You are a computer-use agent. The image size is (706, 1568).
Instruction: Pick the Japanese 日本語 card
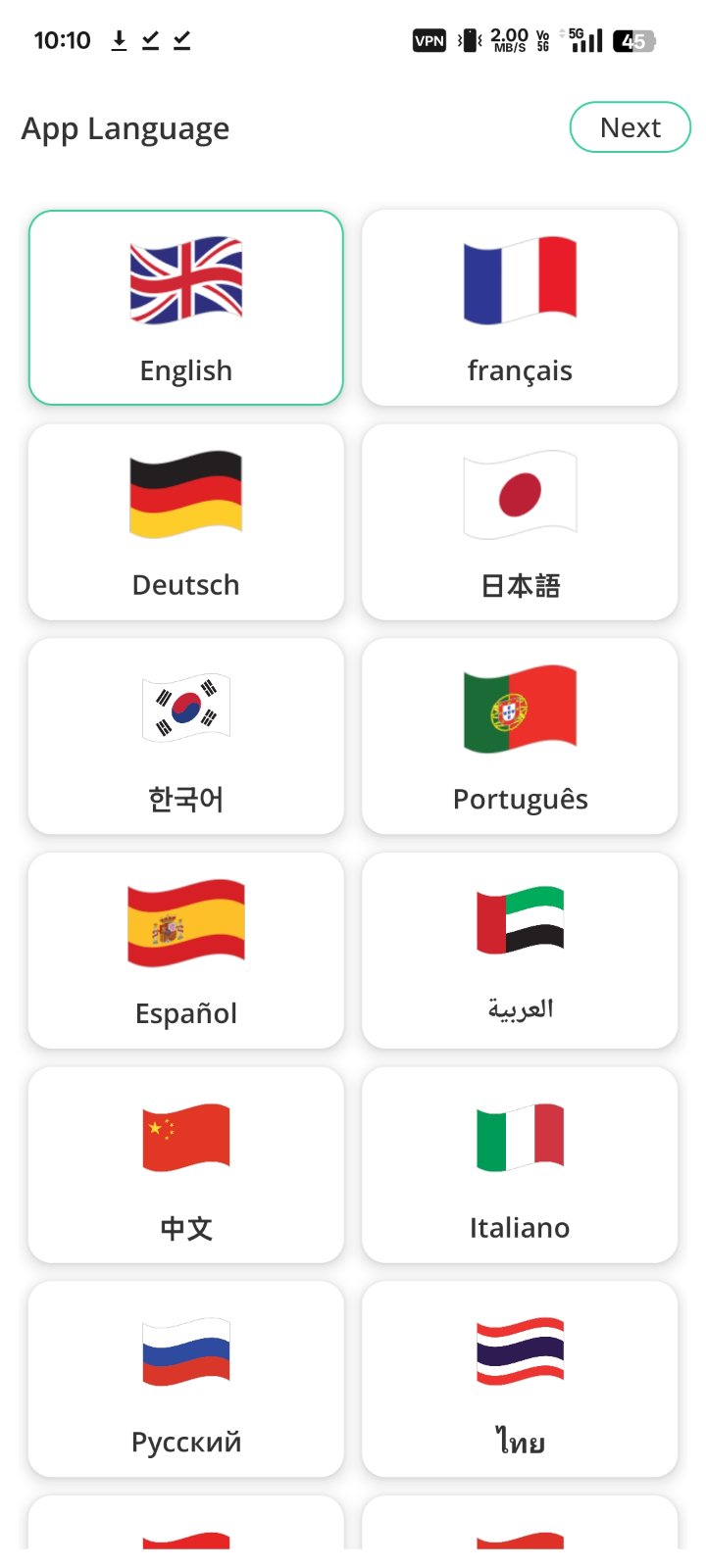(x=520, y=522)
